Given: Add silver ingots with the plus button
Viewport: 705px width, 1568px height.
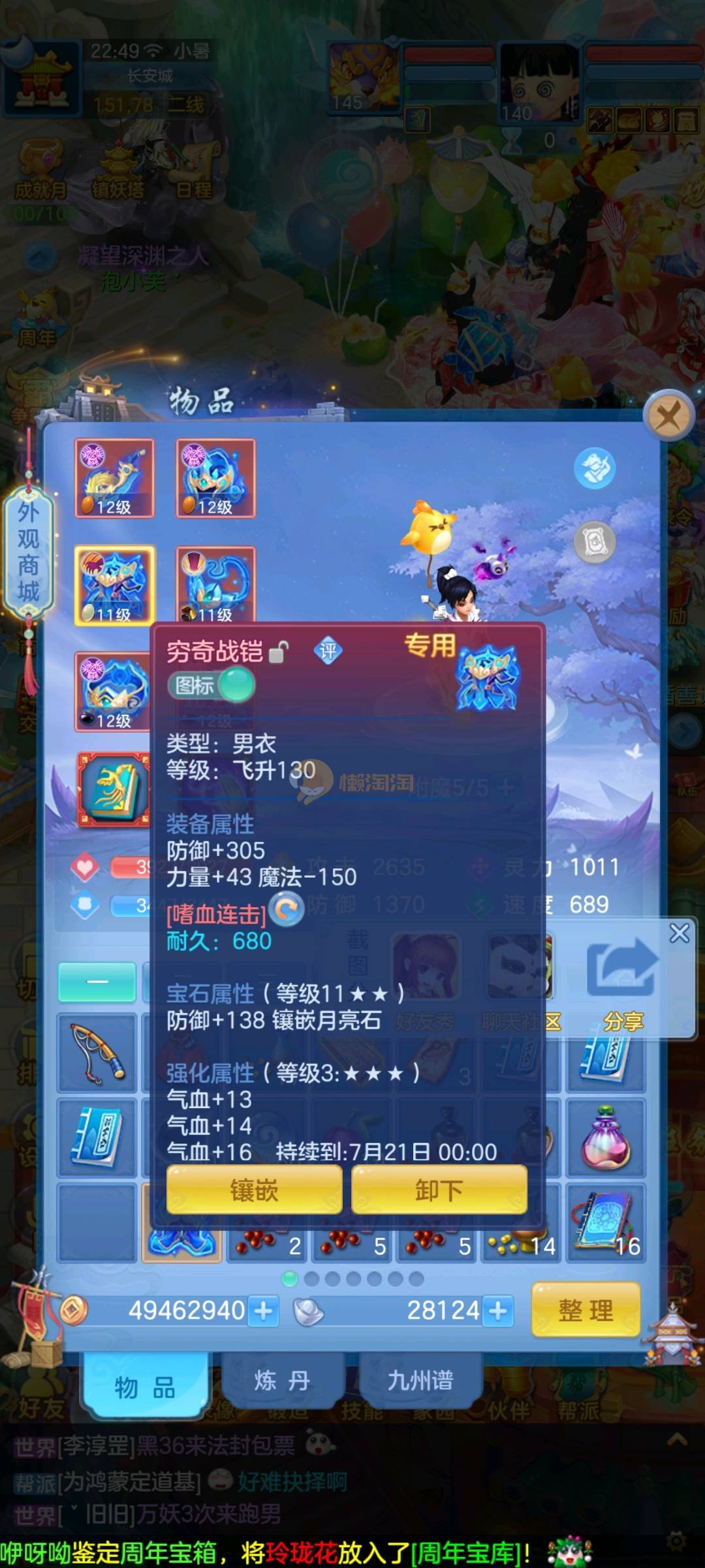Looking at the screenshot, I should tap(498, 1311).
